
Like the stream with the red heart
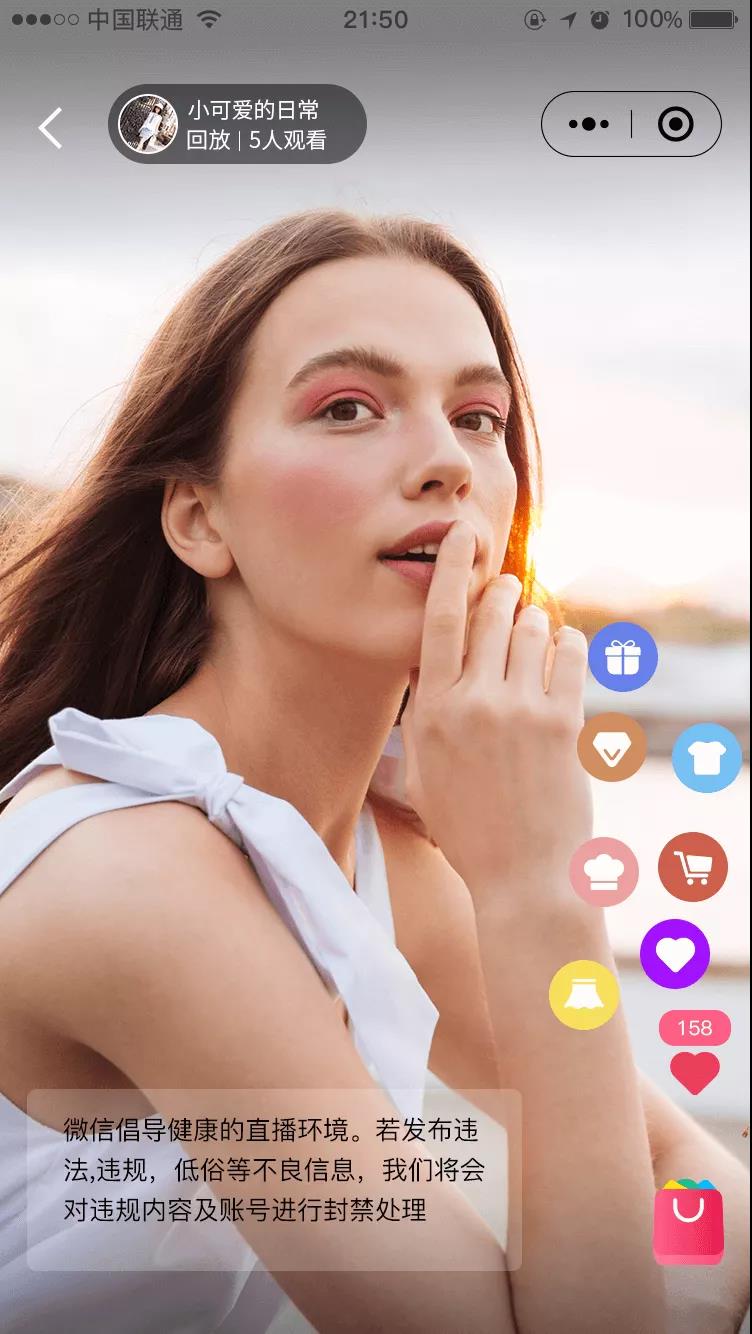tap(695, 1073)
